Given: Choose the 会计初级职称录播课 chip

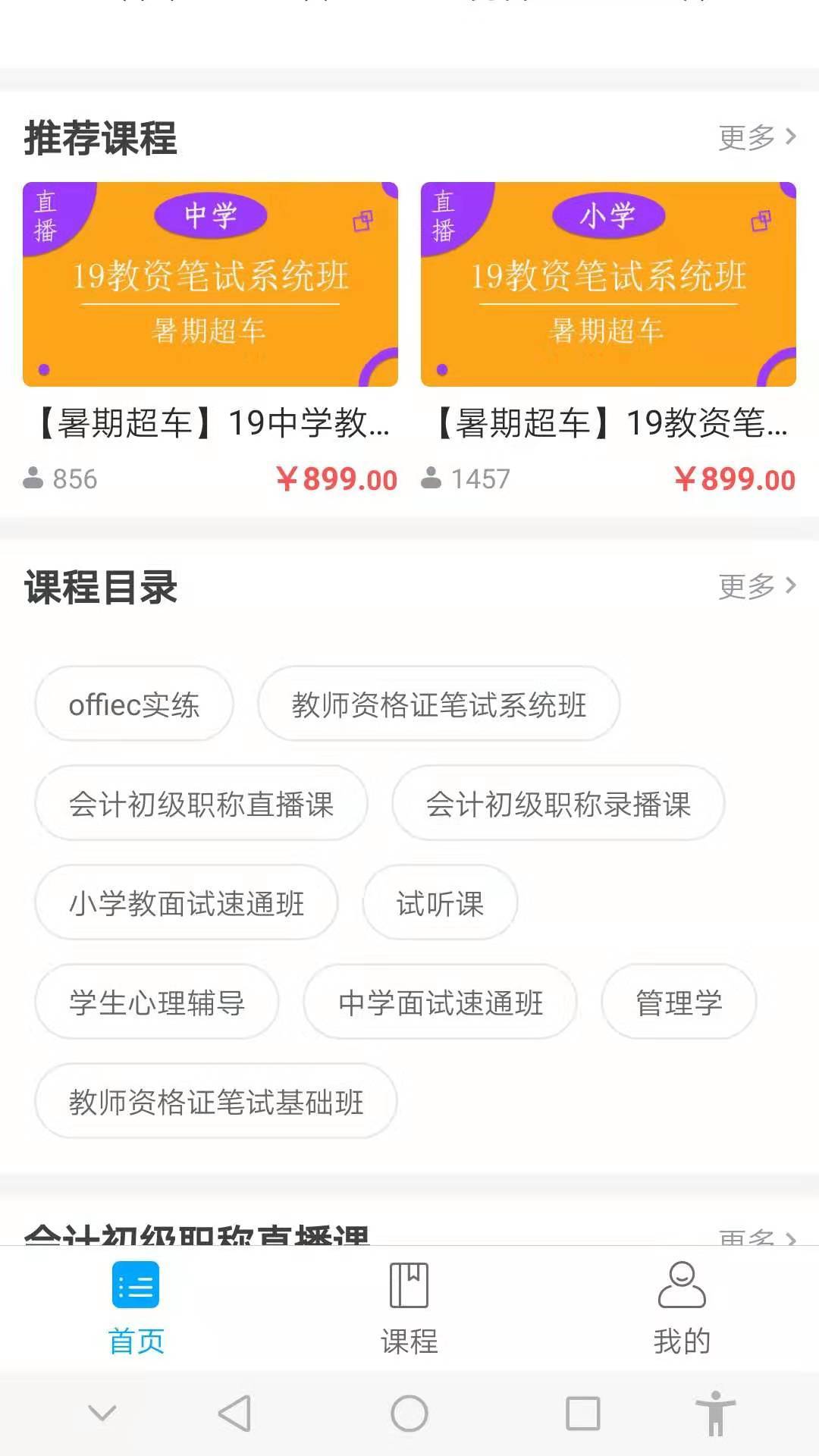Looking at the screenshot, I should pyautogui.click(x=557, y=804).
